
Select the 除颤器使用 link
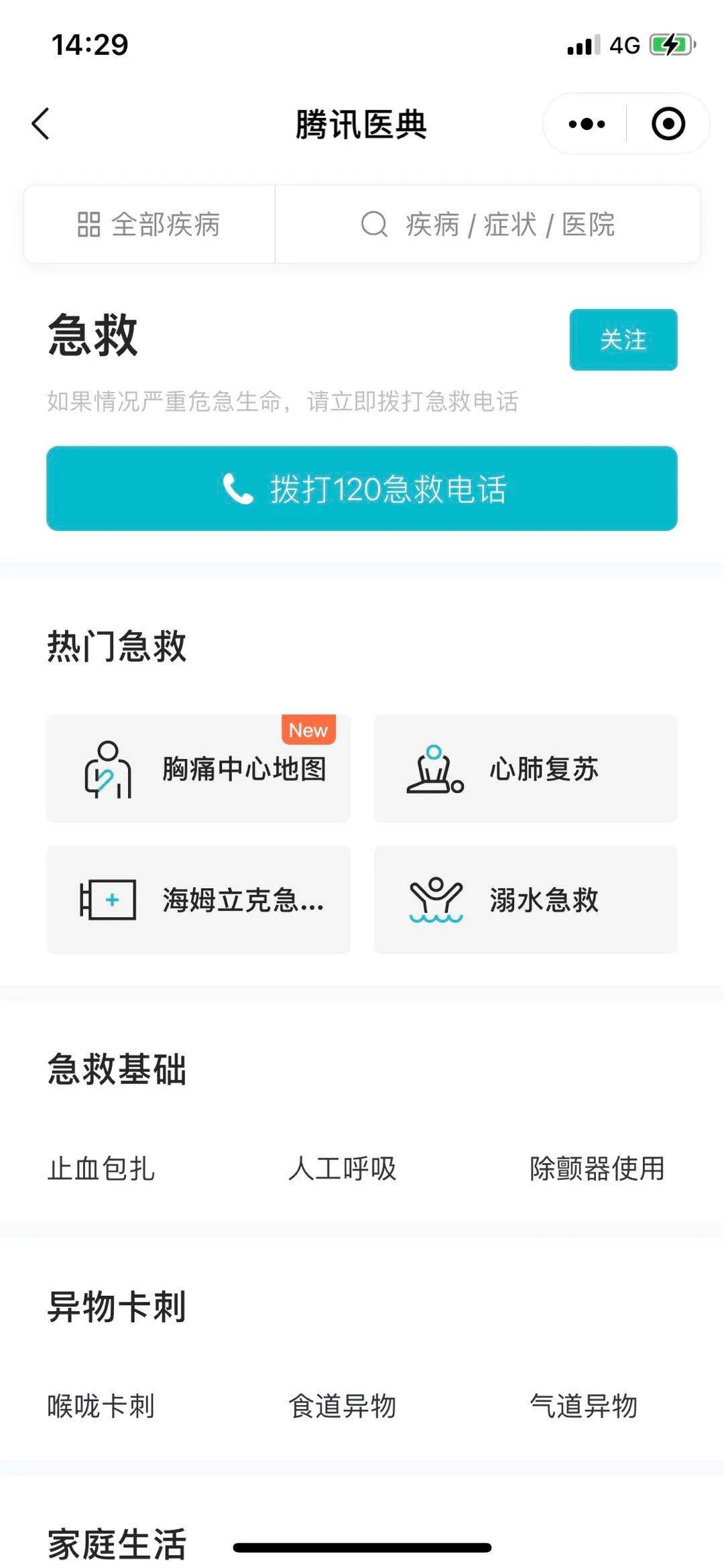click(x=597, y=1169)
